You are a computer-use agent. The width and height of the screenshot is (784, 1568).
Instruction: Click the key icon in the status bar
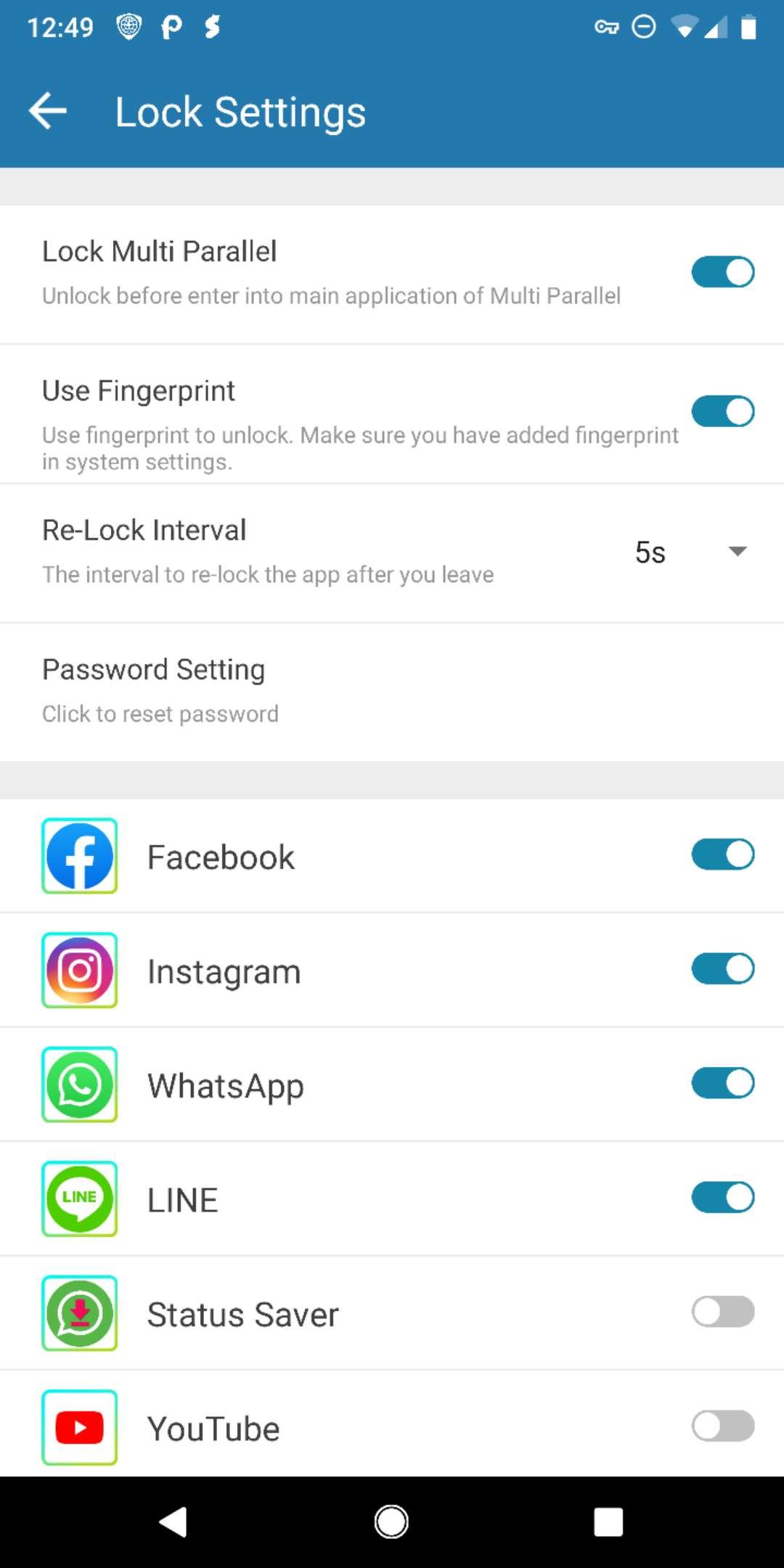pos(605,26)
